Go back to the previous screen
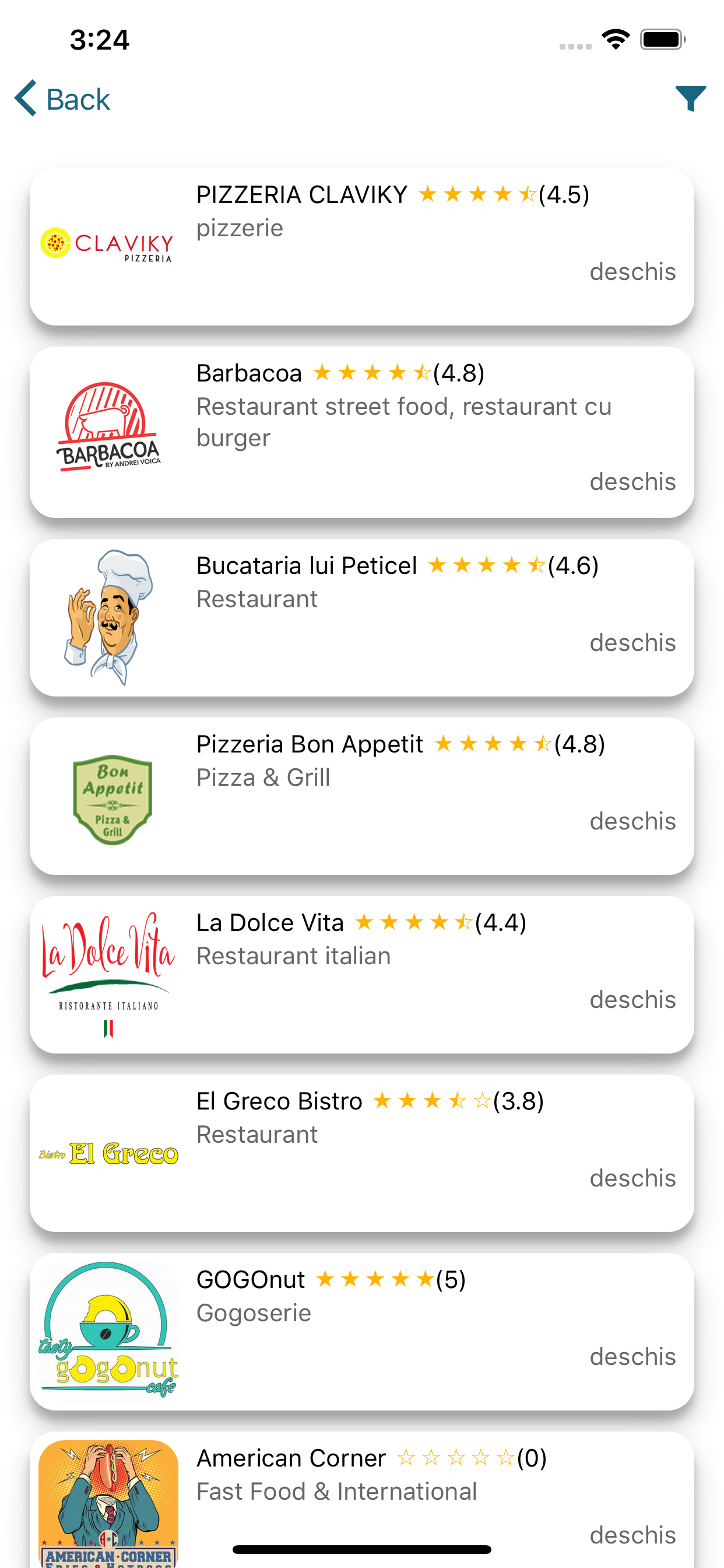The image size is (724, 1568). (x=62, y=99)
